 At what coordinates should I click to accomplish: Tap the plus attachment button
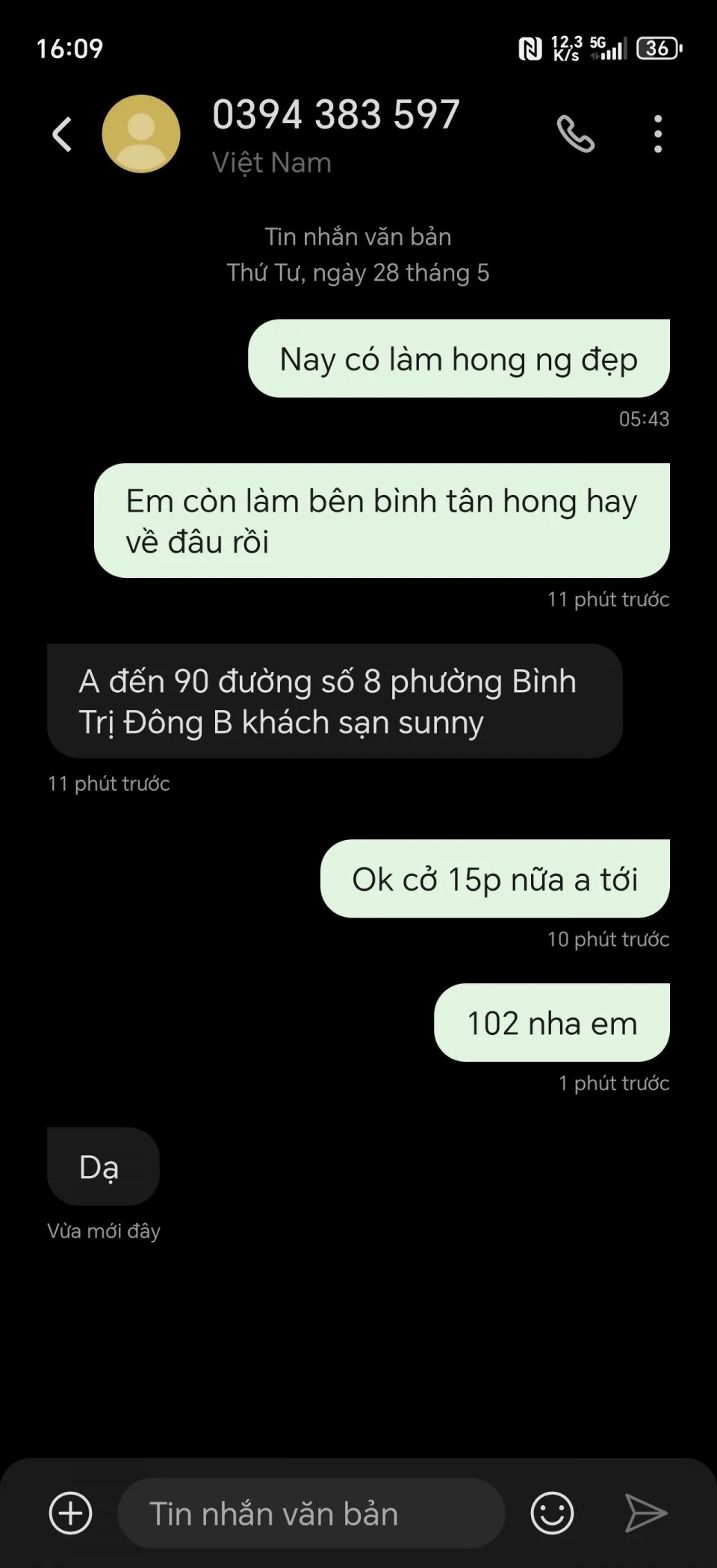pyautogui.click(x=70, y=1513)
